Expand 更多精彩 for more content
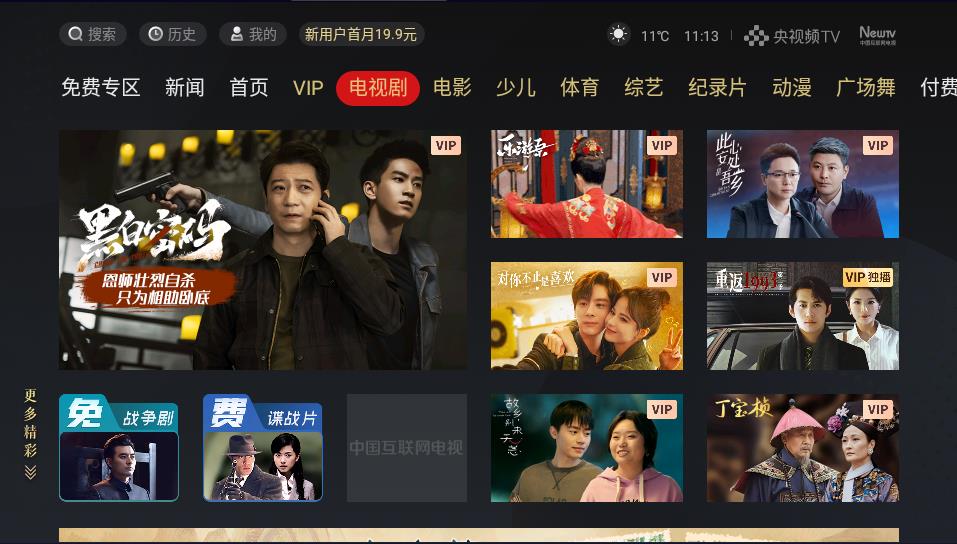This screenshot has width=957, height=544. coord(30,434)
